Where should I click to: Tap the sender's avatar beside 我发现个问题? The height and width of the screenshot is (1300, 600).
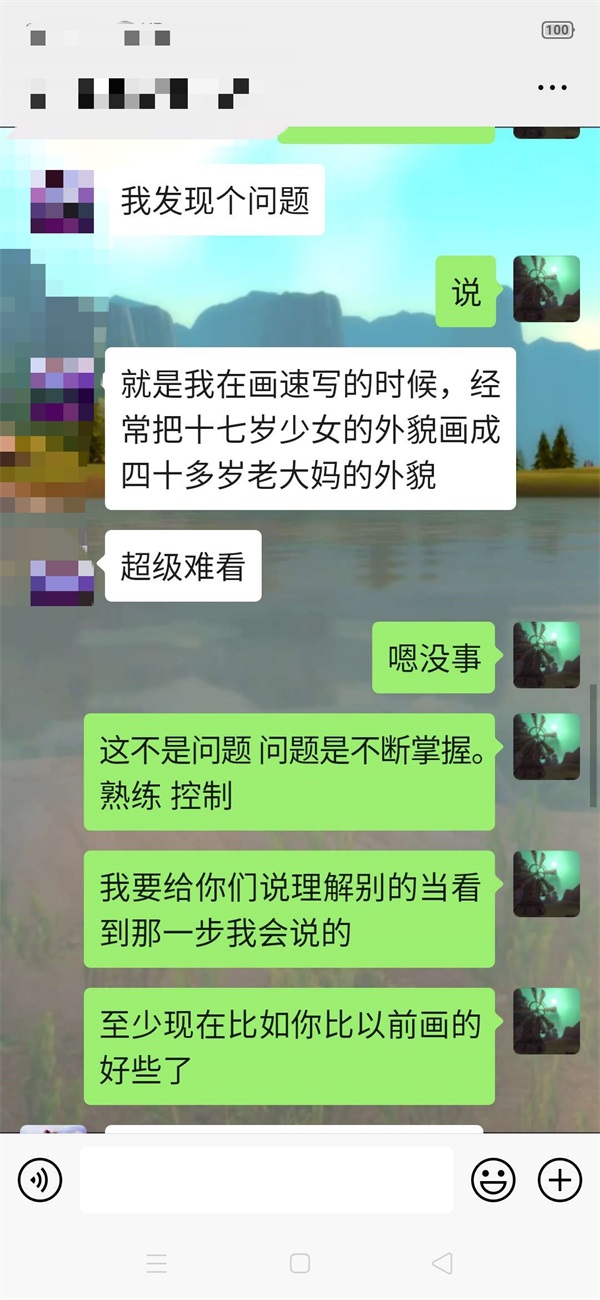click(62, 201)
